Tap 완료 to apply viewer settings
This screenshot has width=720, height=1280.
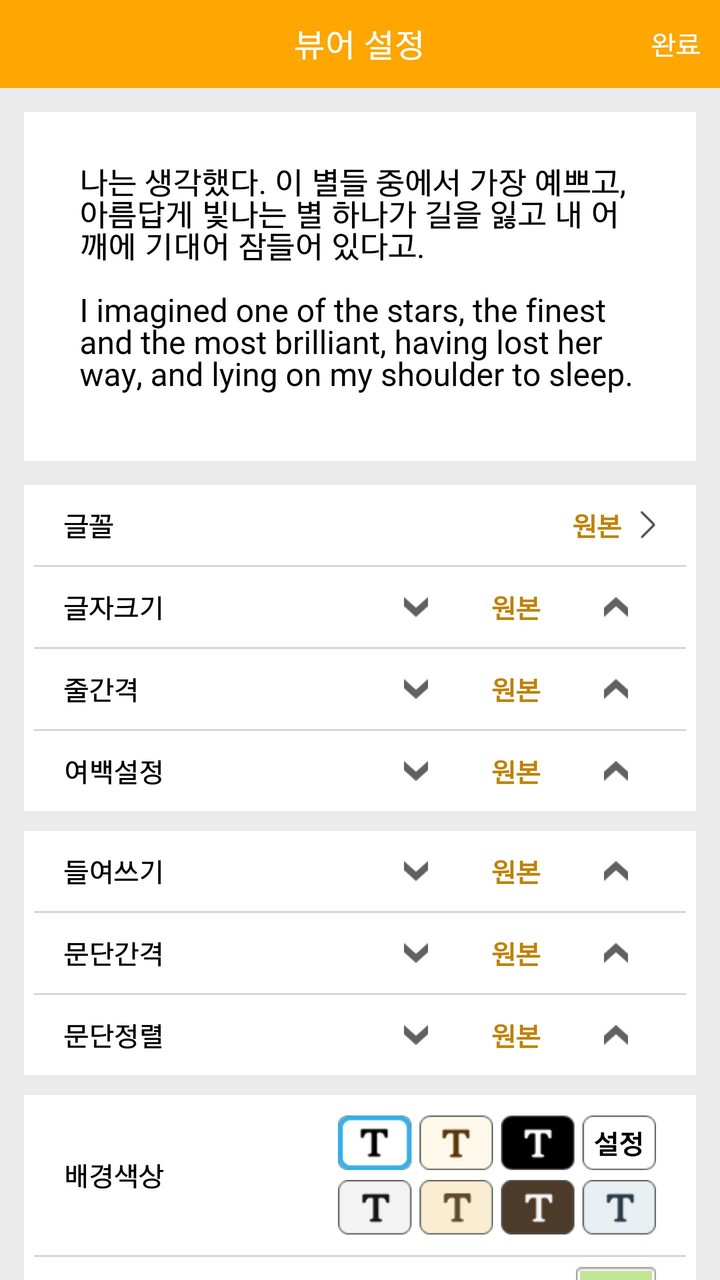[x=675, y=44]
